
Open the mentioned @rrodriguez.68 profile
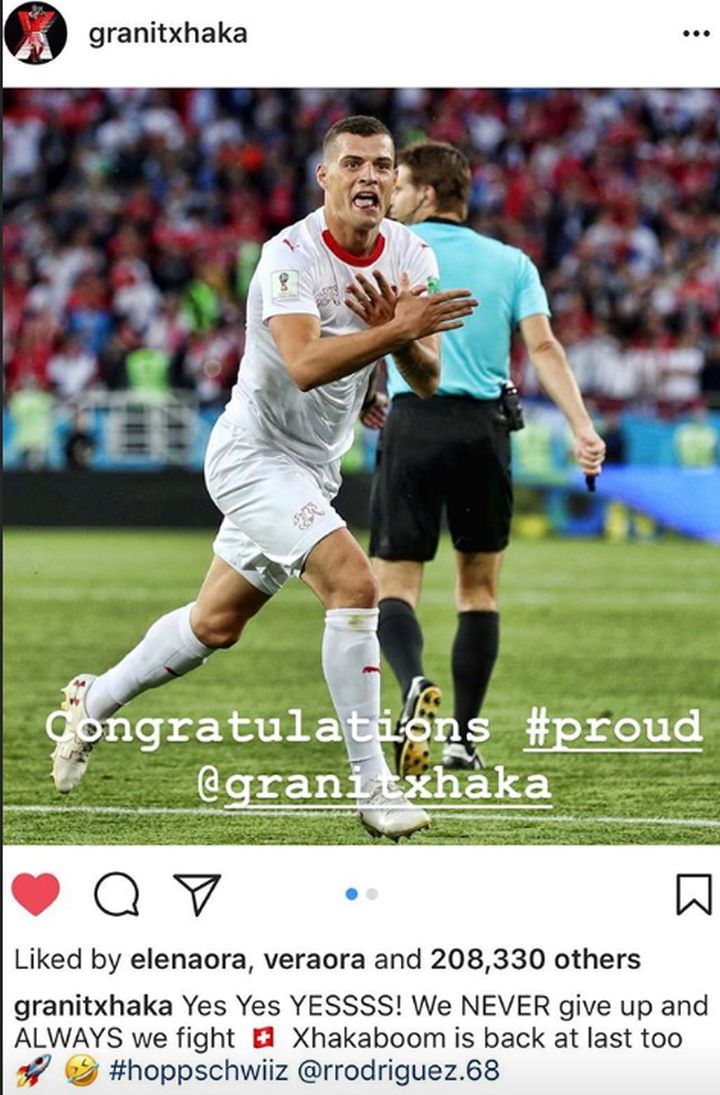[x=400, y=1072]
